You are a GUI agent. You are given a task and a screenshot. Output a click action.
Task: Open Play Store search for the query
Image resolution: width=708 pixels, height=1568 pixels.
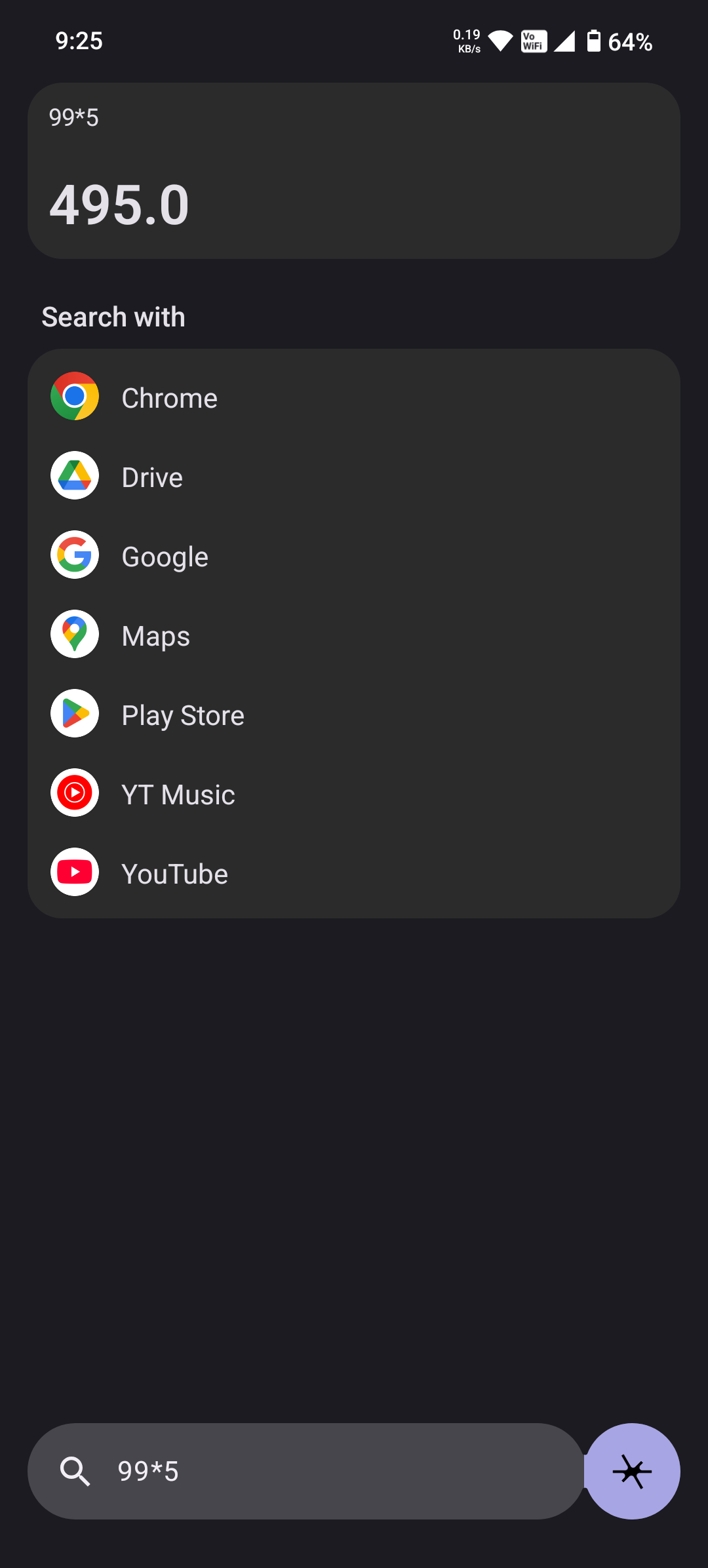point(182,715)
